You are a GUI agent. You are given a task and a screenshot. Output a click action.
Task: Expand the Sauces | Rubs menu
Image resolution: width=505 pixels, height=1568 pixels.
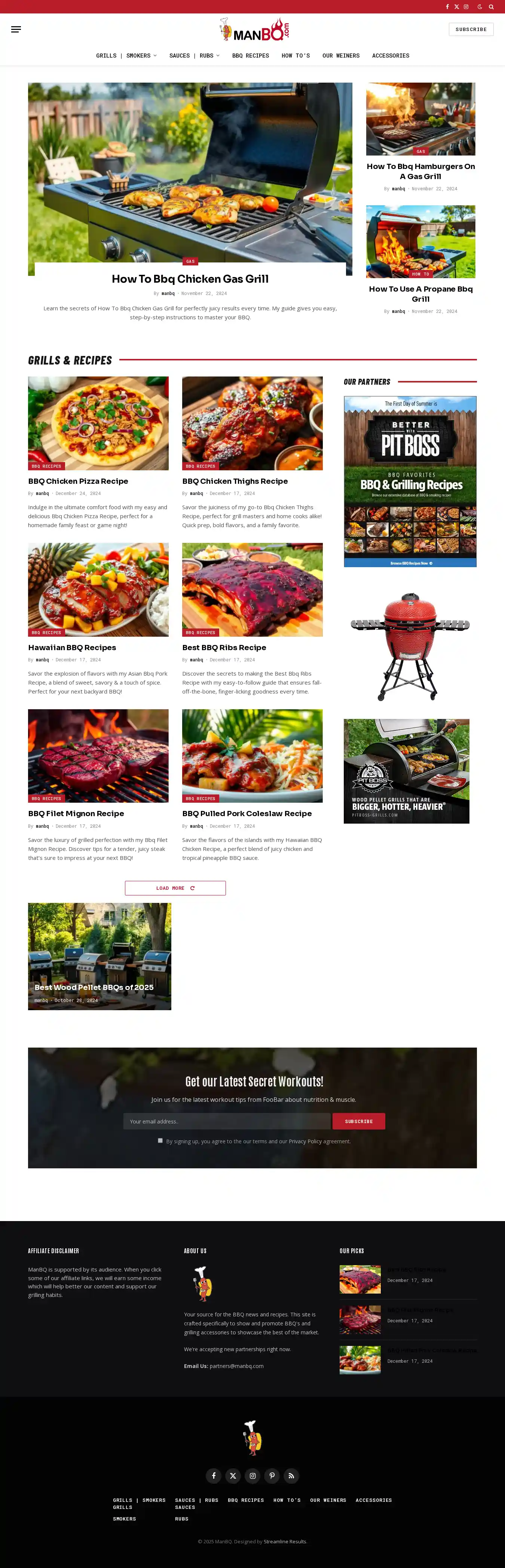(194, 55)
